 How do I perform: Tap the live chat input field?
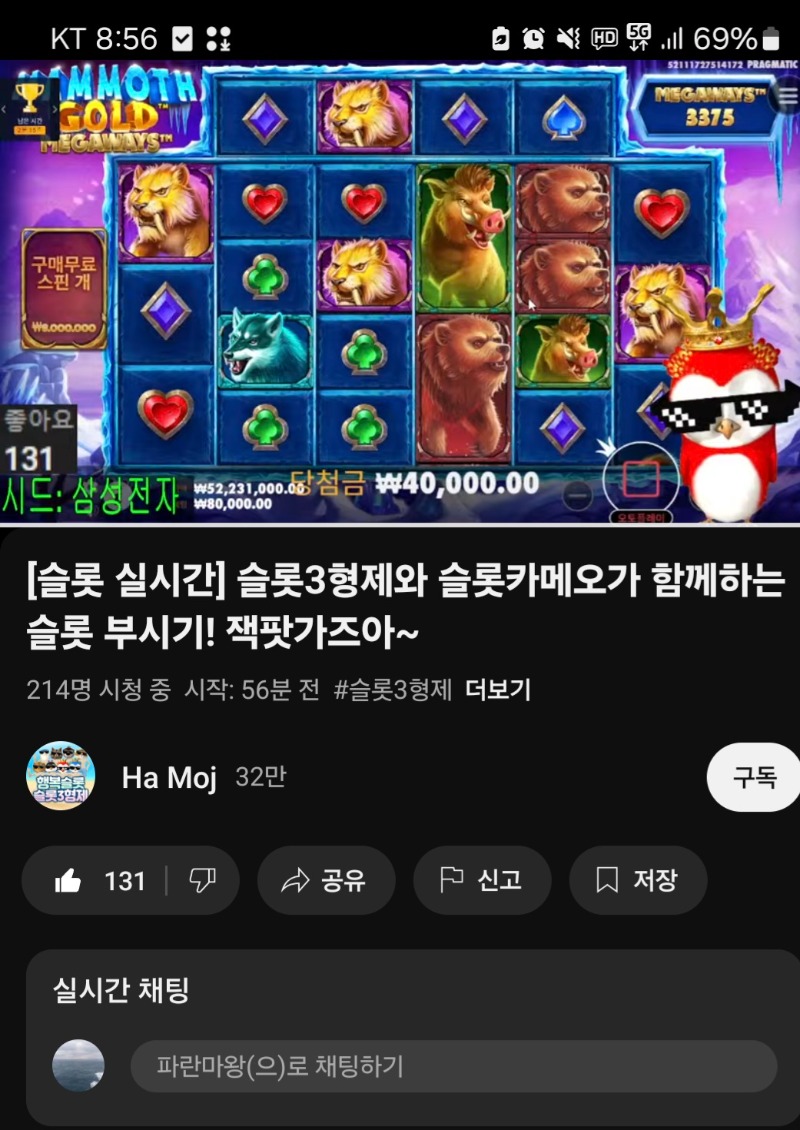(x=453, y=1066)
